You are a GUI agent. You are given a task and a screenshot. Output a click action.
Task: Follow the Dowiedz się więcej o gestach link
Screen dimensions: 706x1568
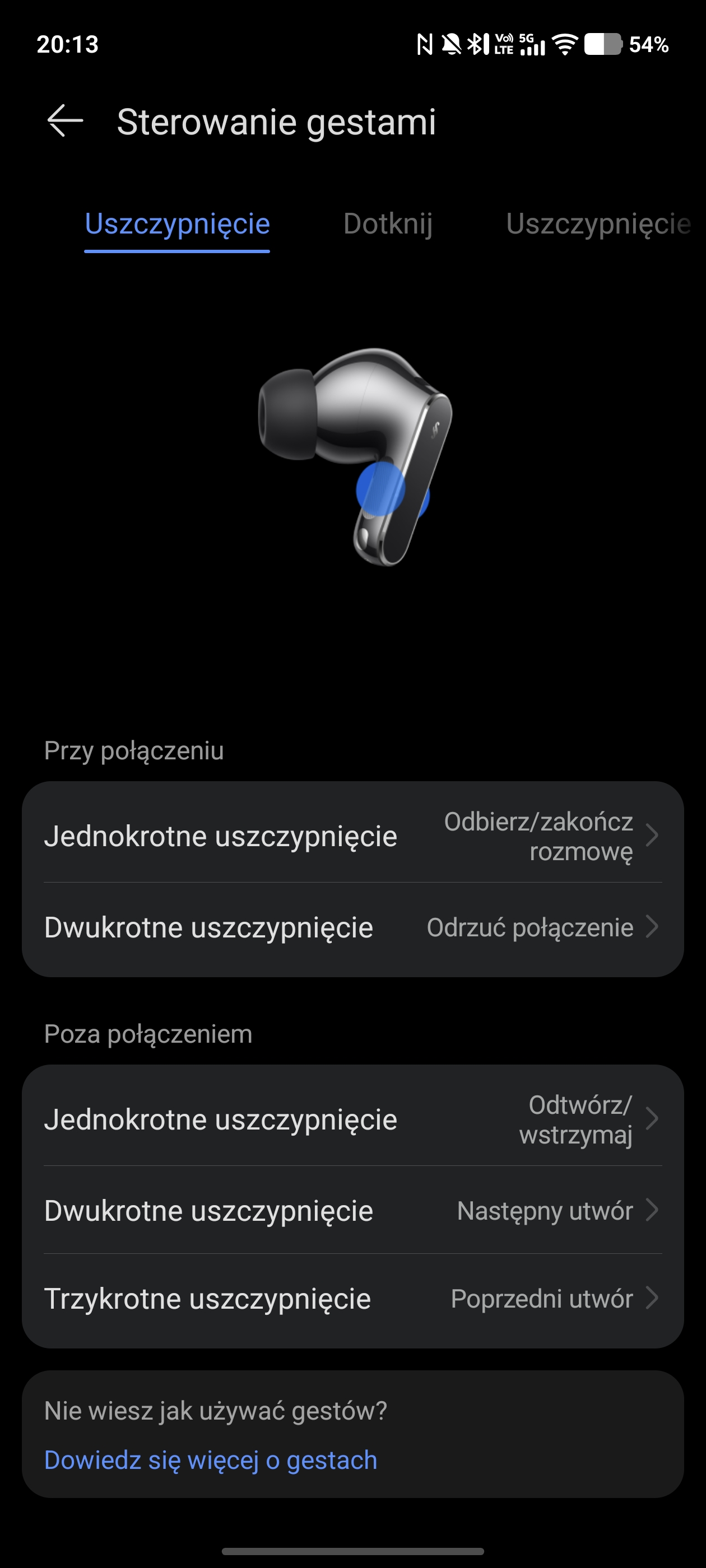point(211,1460)
